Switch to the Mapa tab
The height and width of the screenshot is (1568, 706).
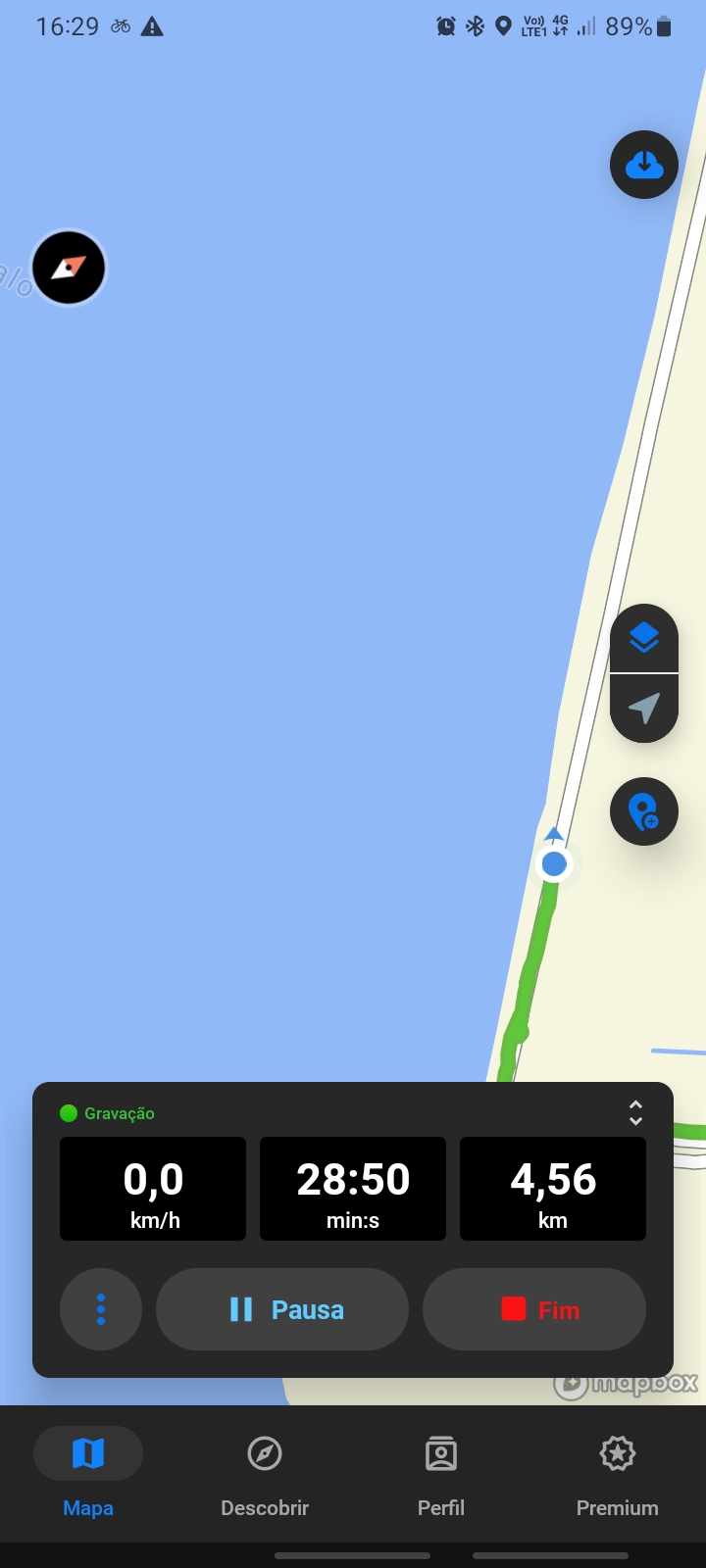click(x=88, y=1472)
